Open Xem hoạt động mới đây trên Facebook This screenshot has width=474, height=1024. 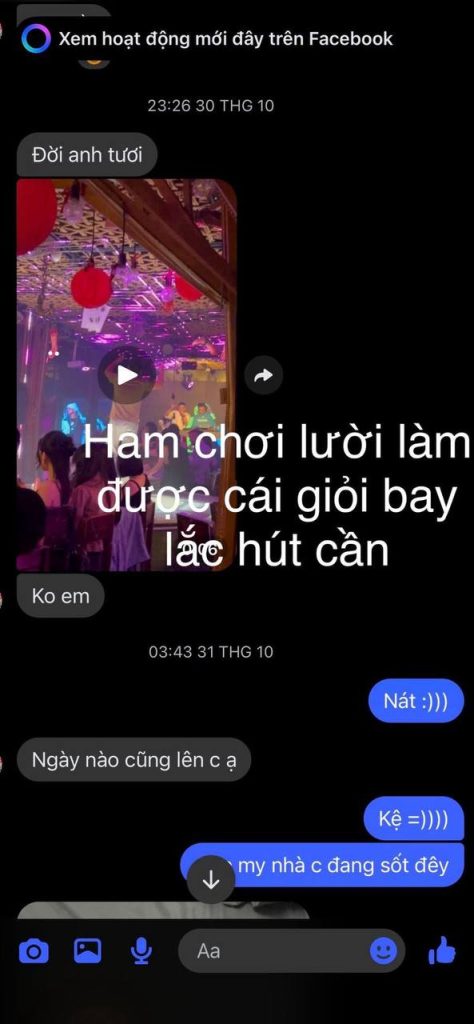[206, 39]
